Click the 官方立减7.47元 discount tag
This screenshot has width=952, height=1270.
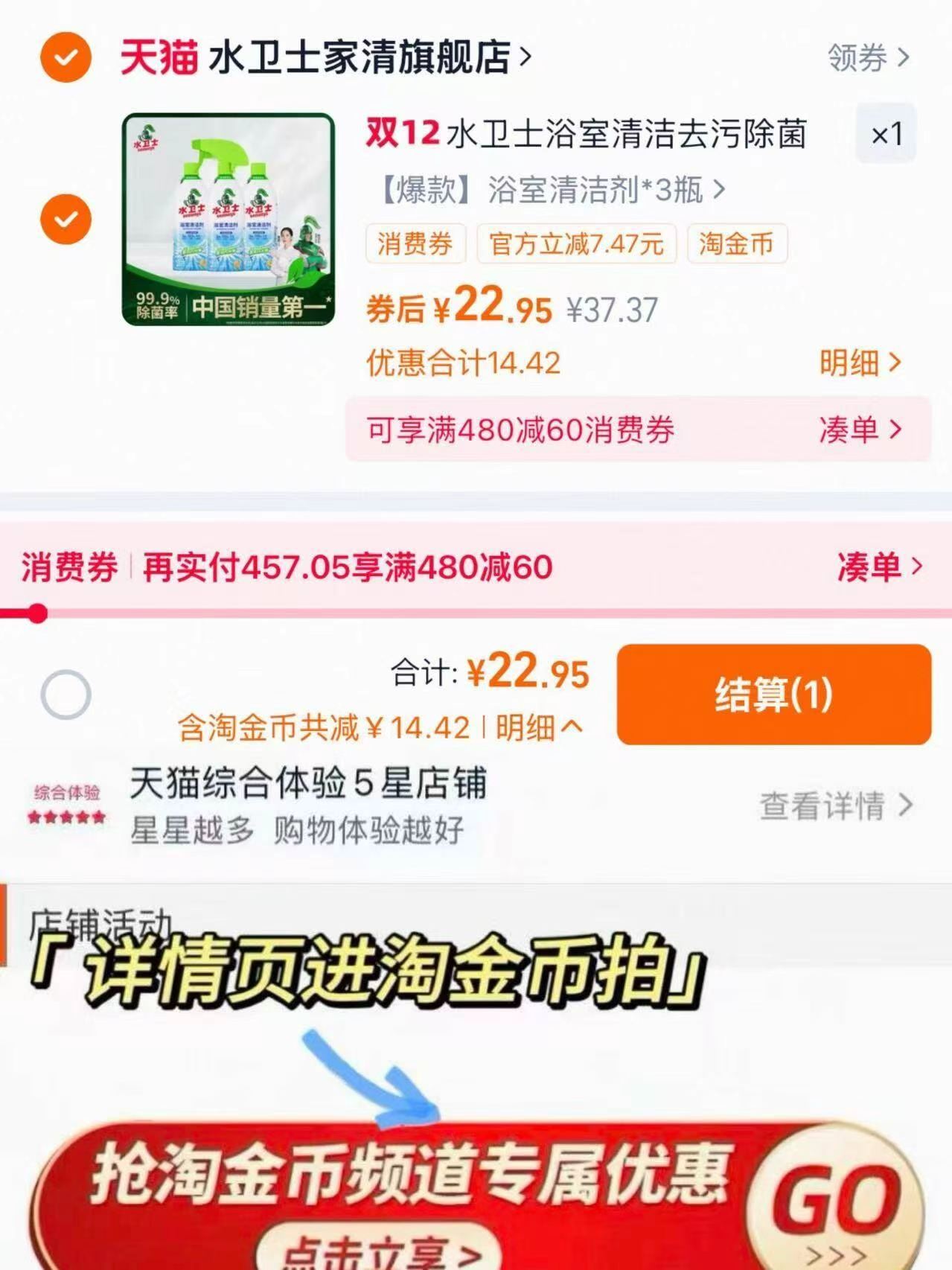coord(578,245)
